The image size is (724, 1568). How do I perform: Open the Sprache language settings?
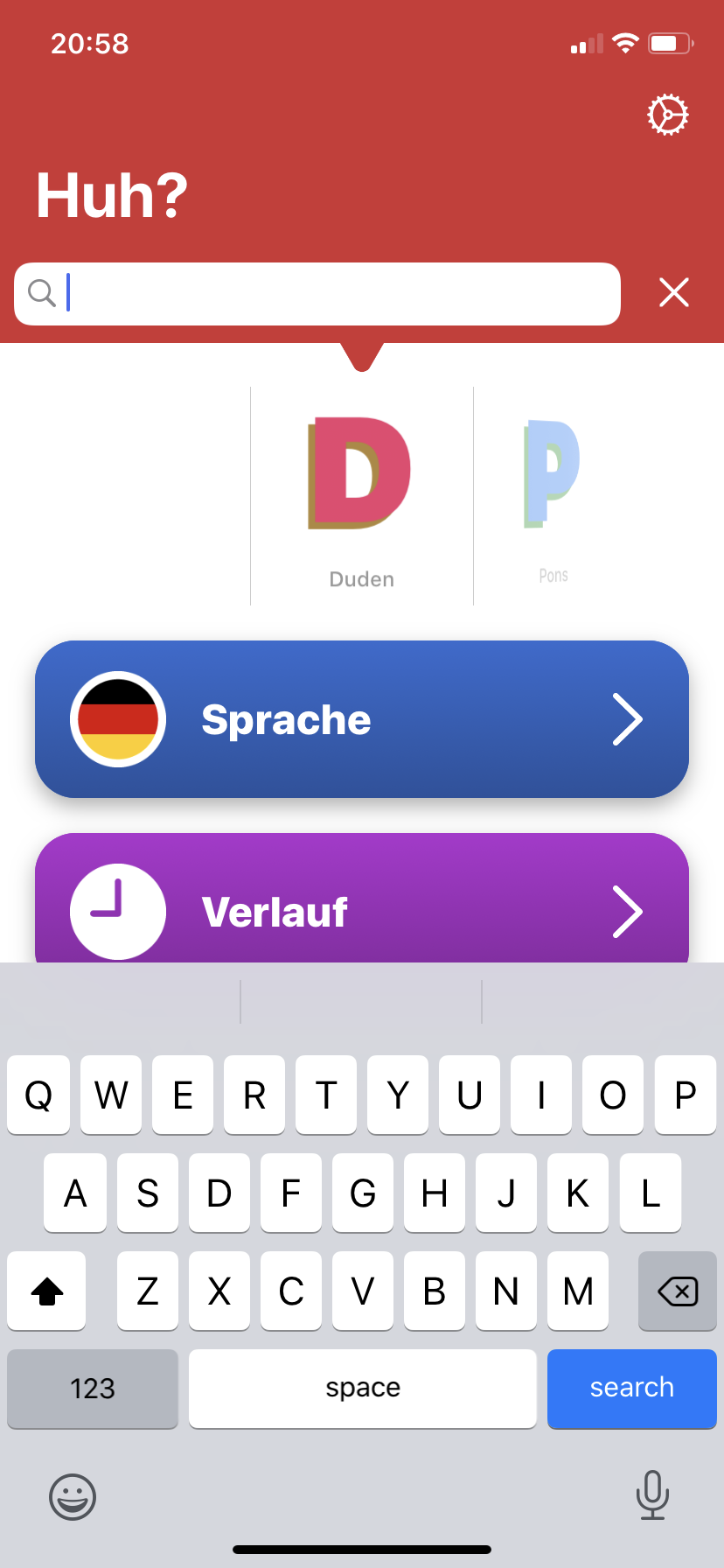point(362,719)
